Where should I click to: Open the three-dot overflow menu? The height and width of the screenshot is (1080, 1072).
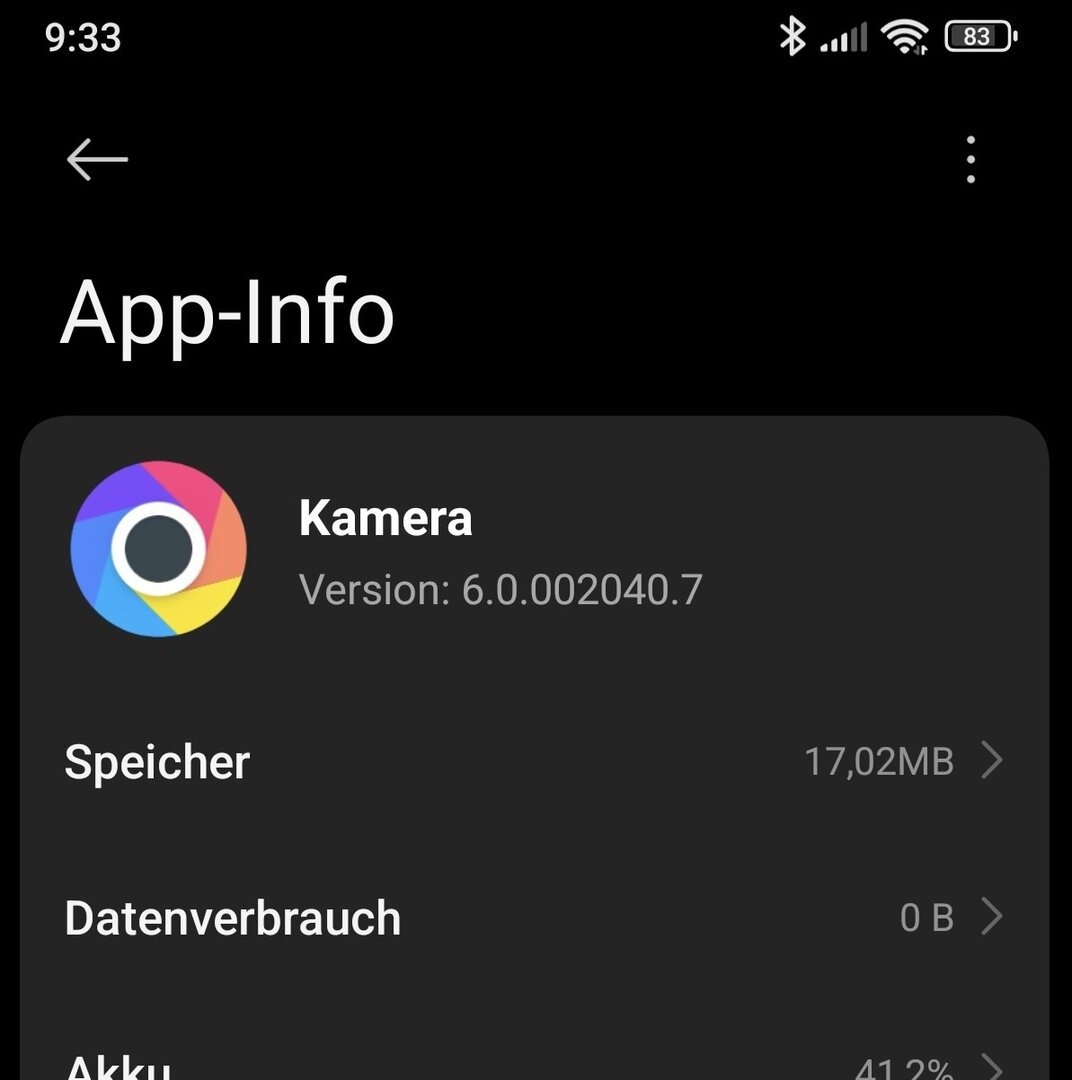coord(970,159)
